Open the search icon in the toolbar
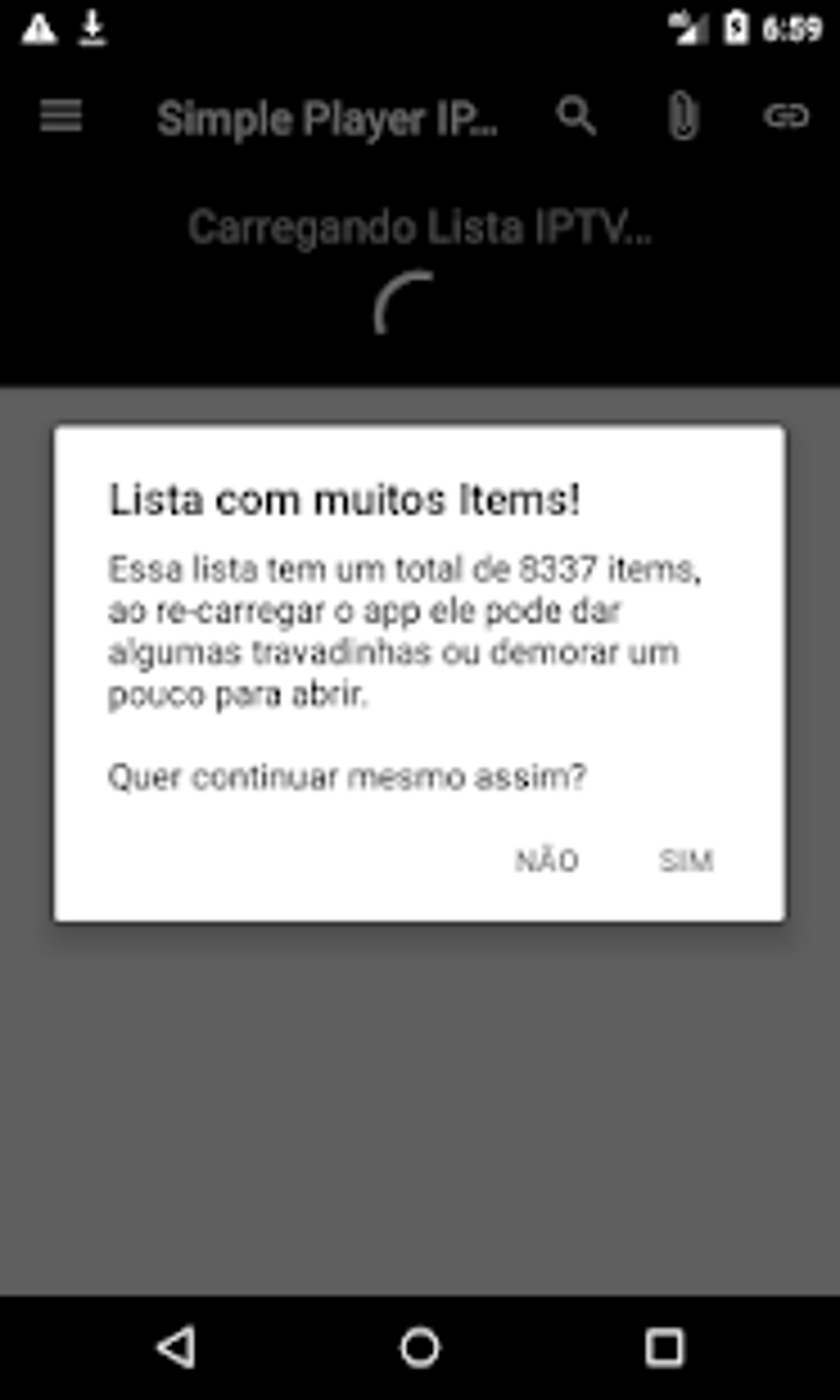840x1400 pixels. [x=576, y=116]
